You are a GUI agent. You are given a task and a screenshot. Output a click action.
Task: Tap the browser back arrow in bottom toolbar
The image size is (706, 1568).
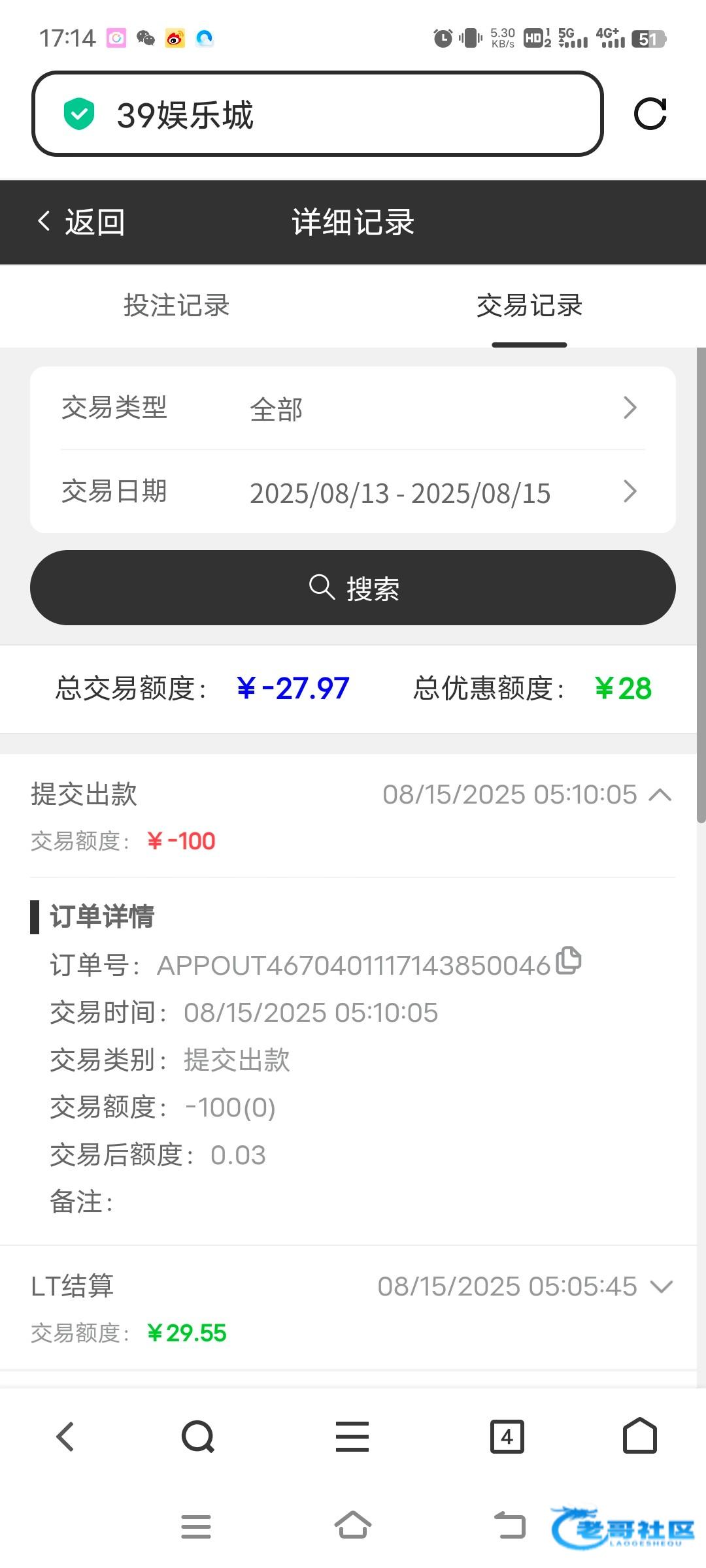point(65,1437)
